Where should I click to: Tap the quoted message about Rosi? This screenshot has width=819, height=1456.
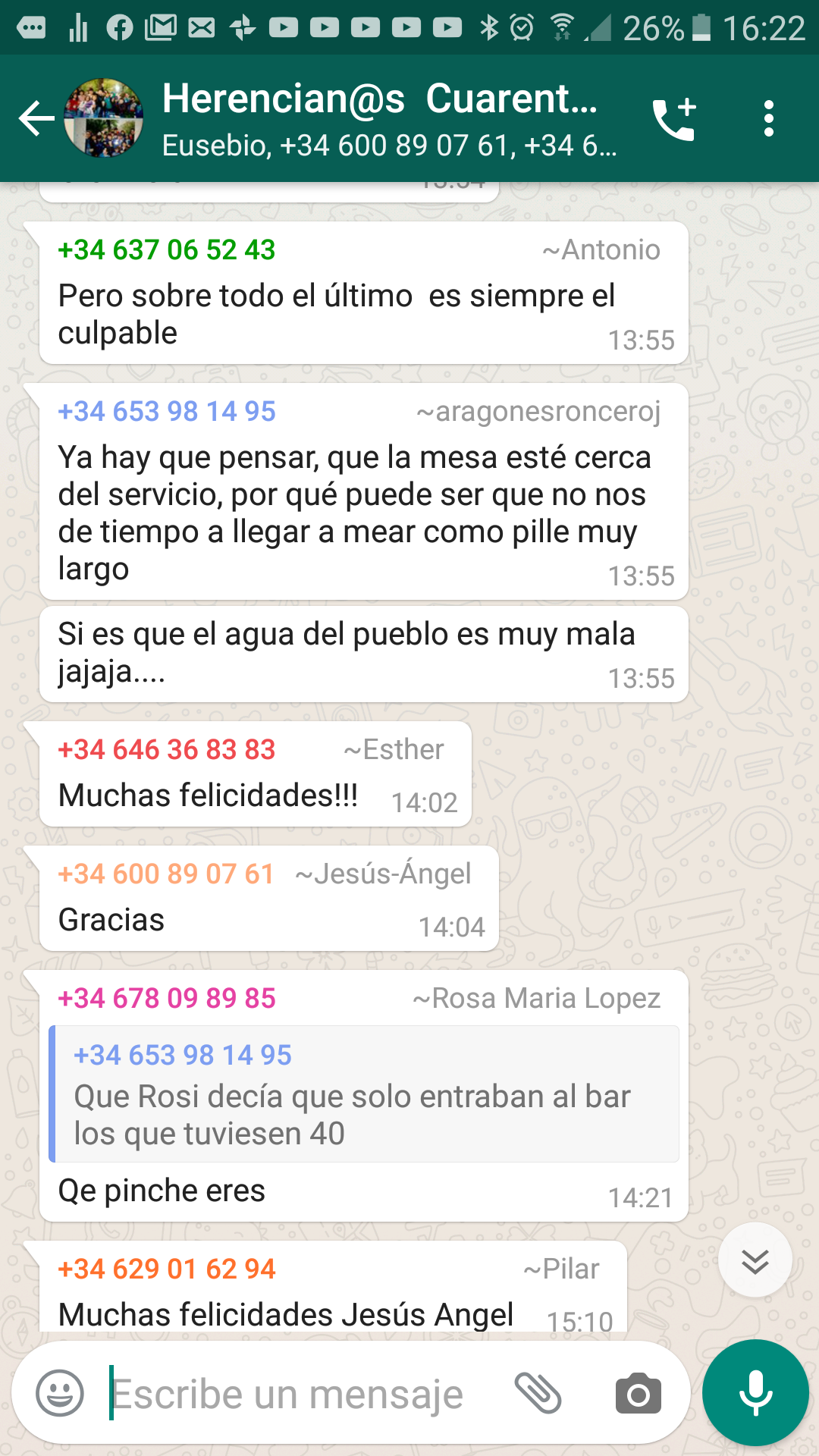click(x=364, y=1094)
